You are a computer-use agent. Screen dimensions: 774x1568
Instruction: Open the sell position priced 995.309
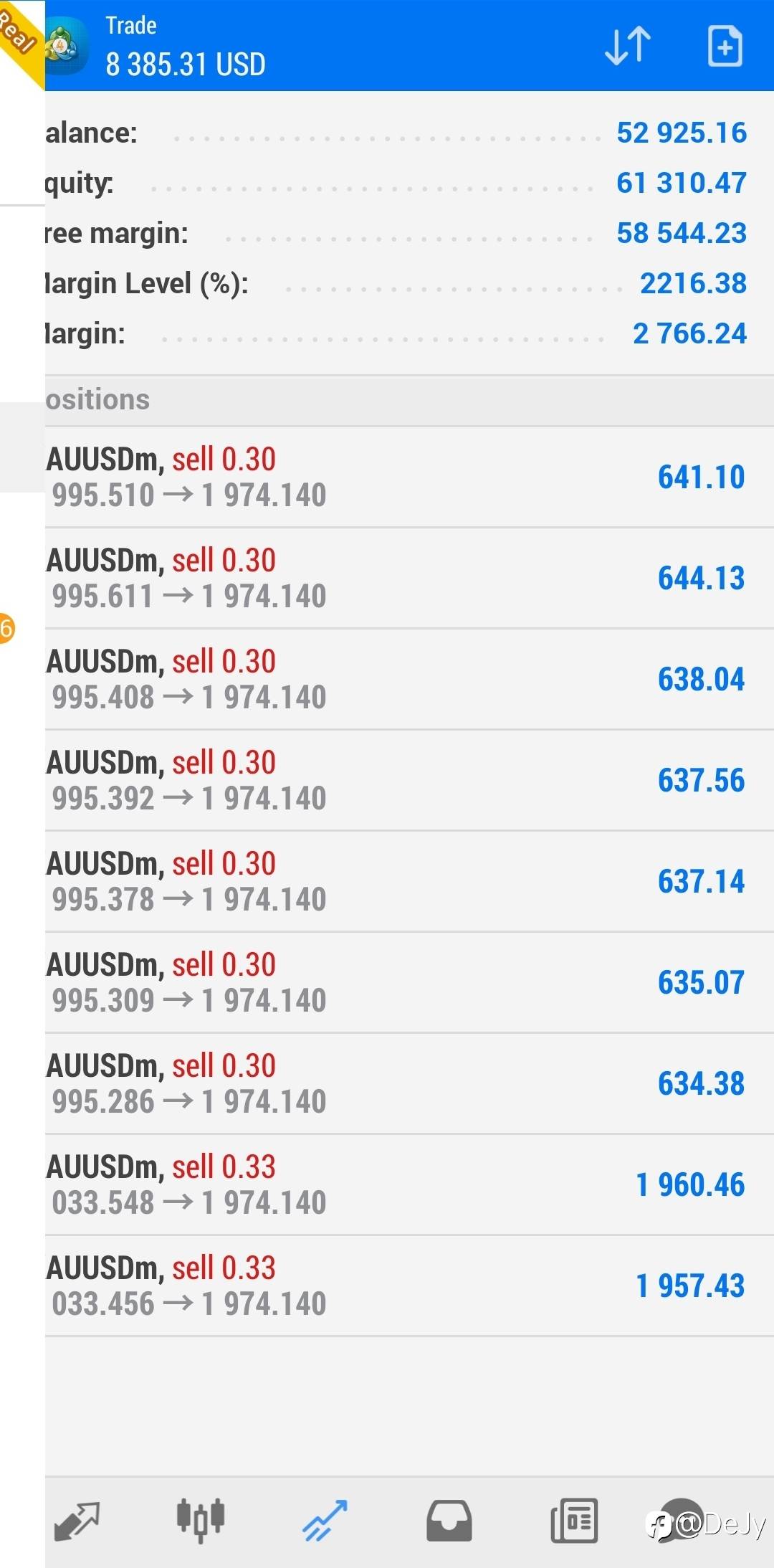coord(408,983)
